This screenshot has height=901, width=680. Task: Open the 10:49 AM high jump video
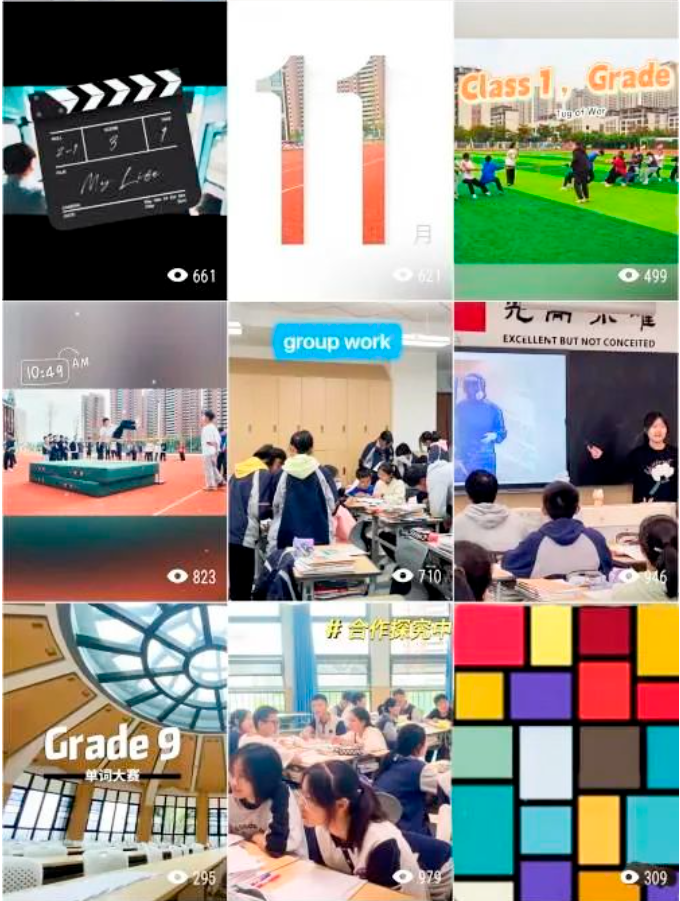[x=113, y=450]
